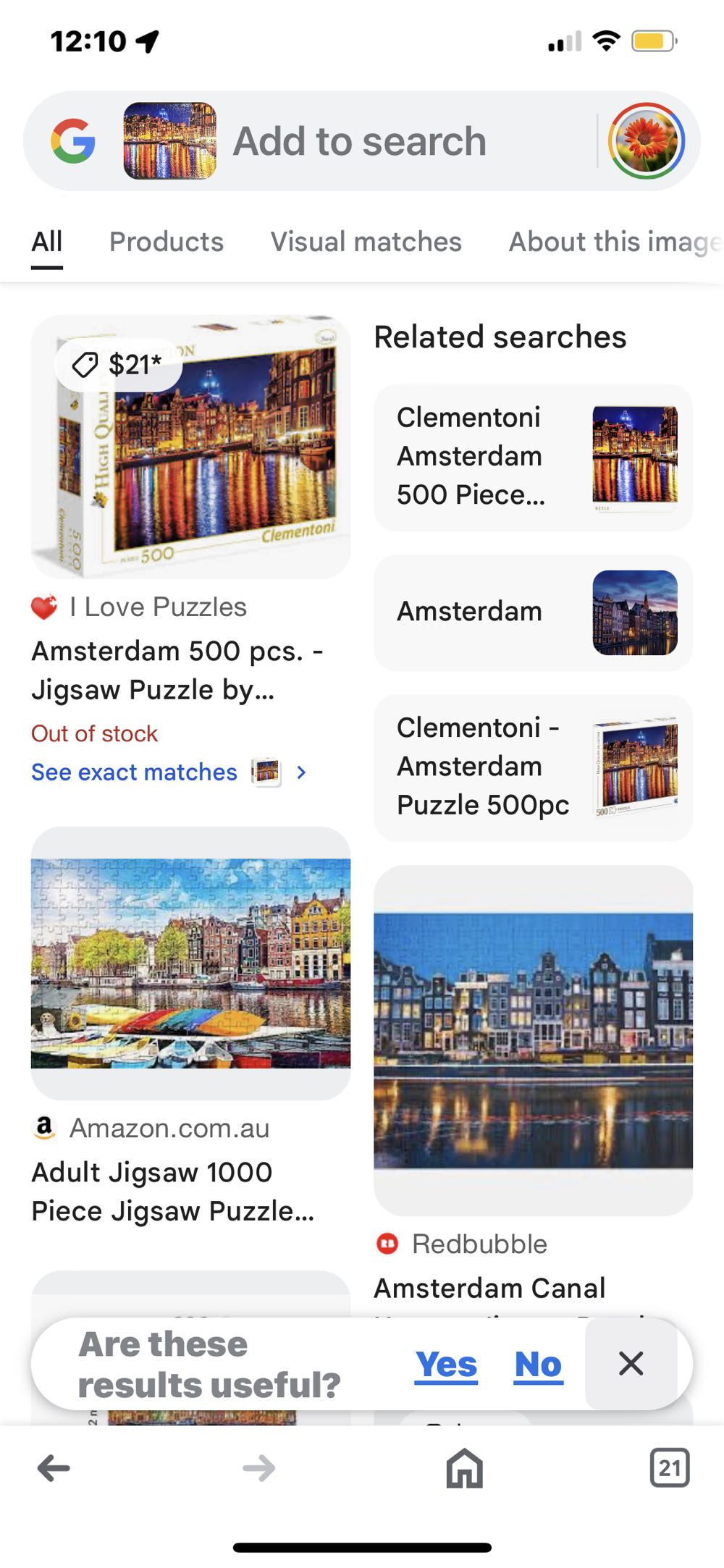Tap Yes on results usefulness prompt
The height and width of the screenshot is (1568, 724).
pyautogui.click(x=446, y=1364)
